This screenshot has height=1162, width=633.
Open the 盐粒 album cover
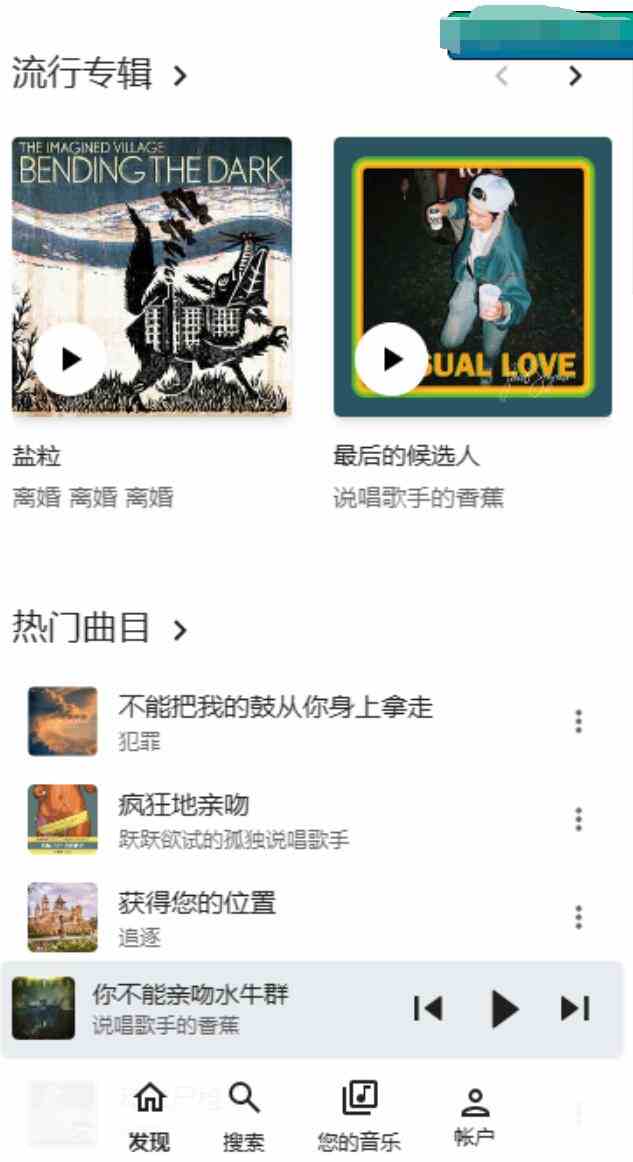coord(152,250)
